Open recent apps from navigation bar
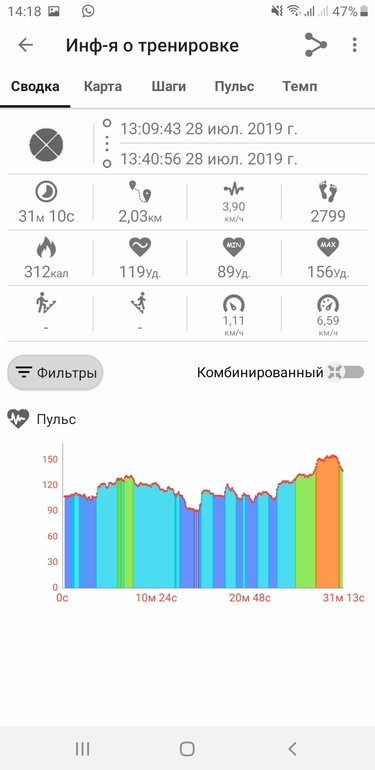 [82, 749]
